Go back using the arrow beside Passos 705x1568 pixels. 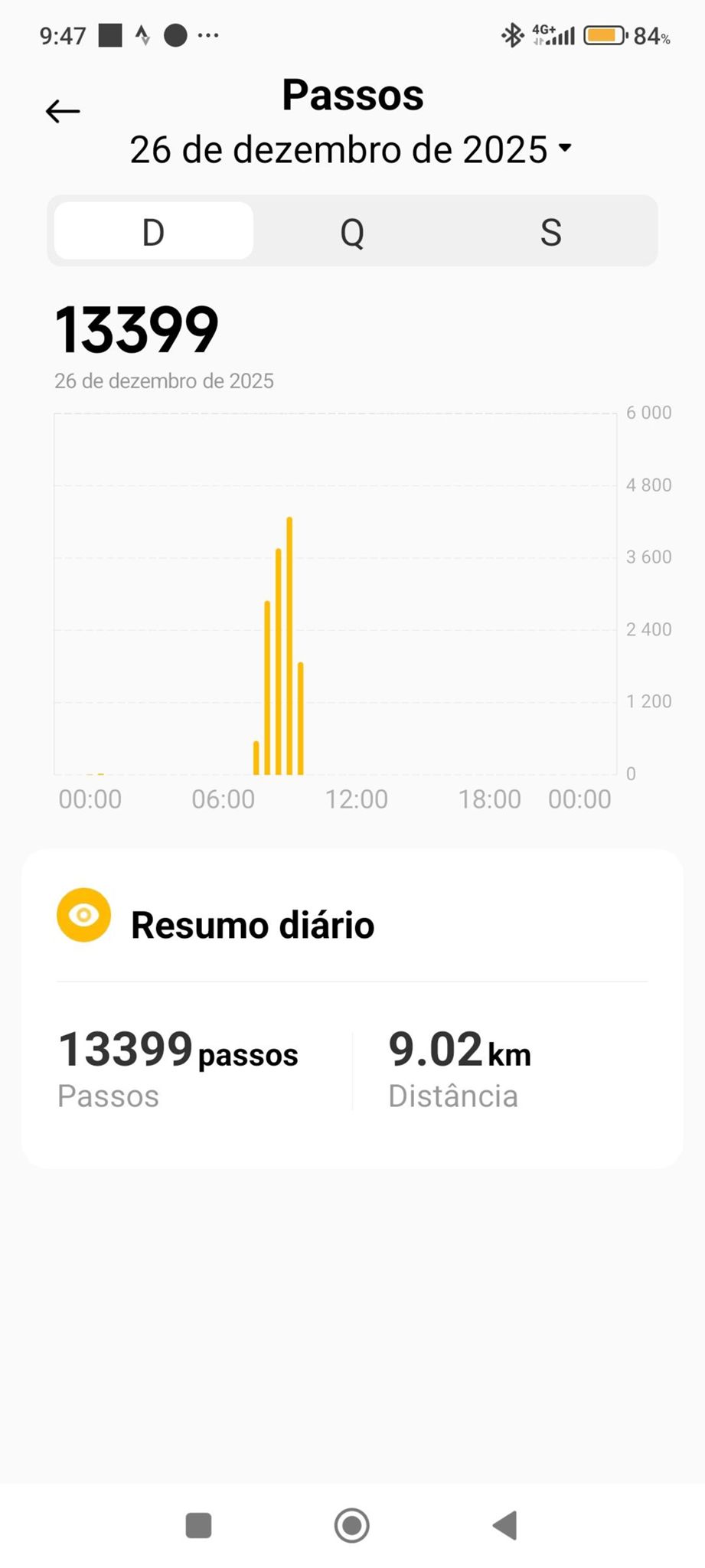pos(63,112)
